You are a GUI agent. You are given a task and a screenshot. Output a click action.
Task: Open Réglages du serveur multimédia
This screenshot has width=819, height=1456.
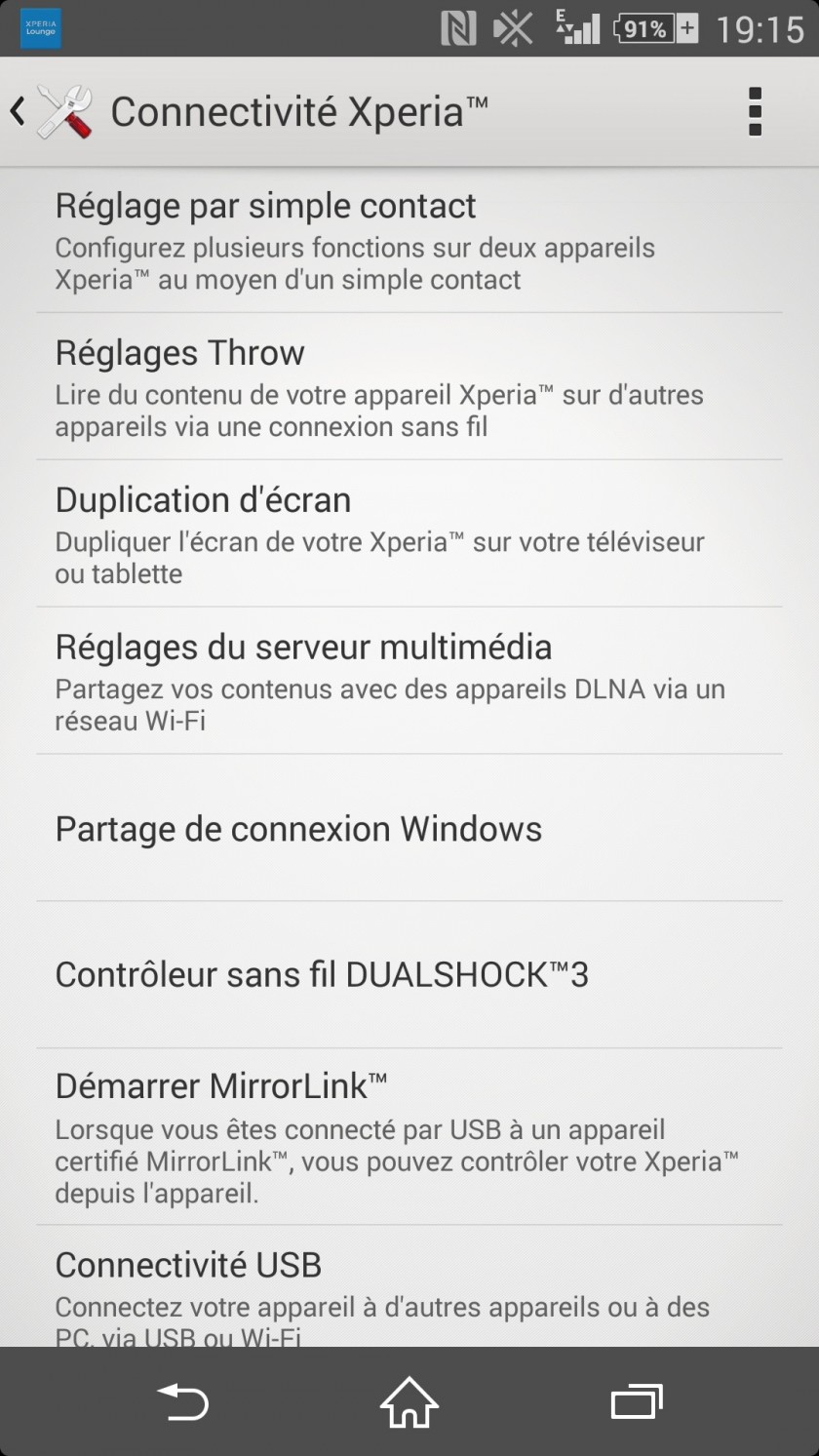click(x=409, y=681)
